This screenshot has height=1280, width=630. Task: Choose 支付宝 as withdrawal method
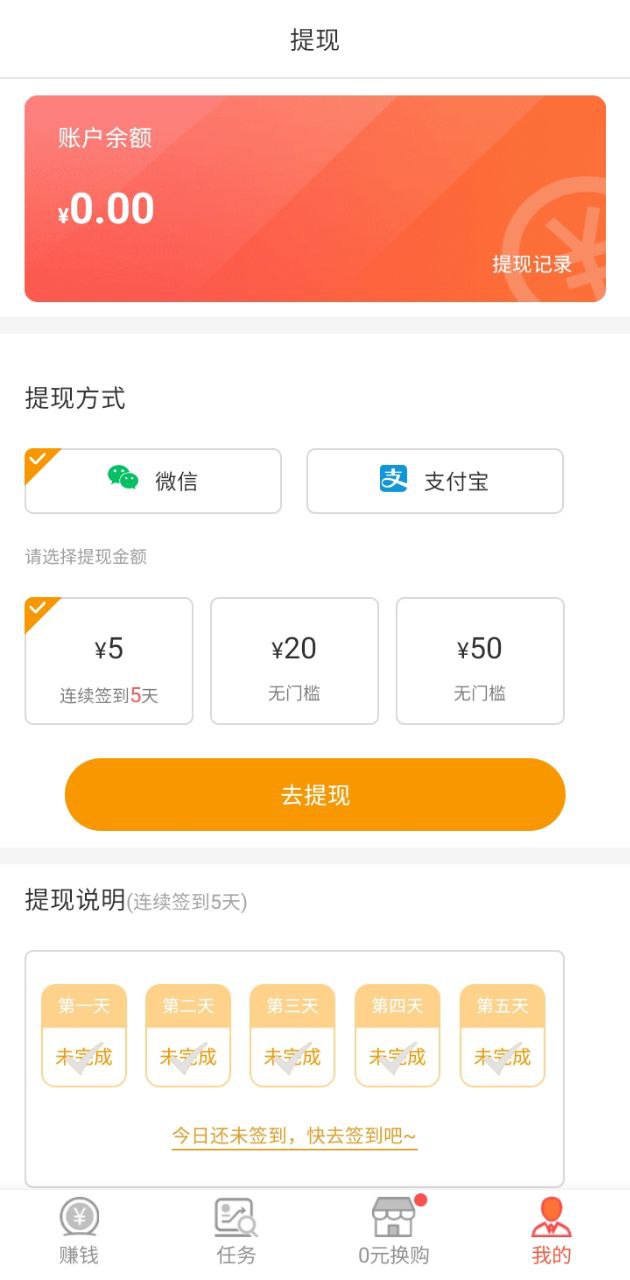click(435, 481)
